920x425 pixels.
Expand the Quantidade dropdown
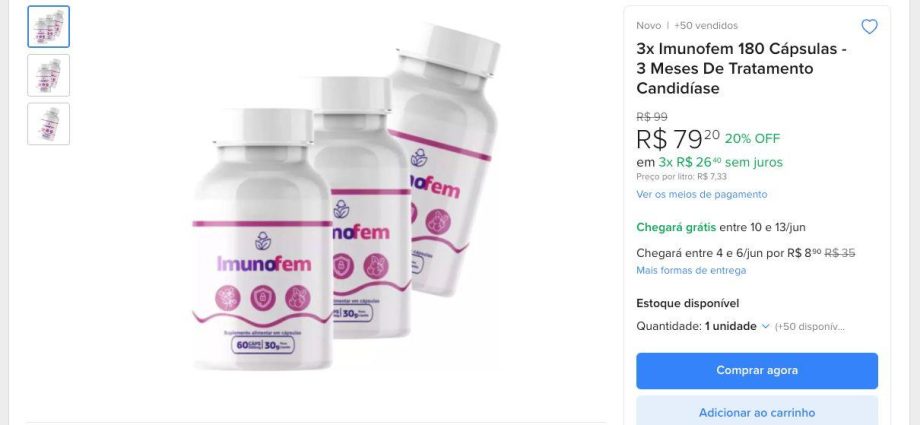point(738,326)
